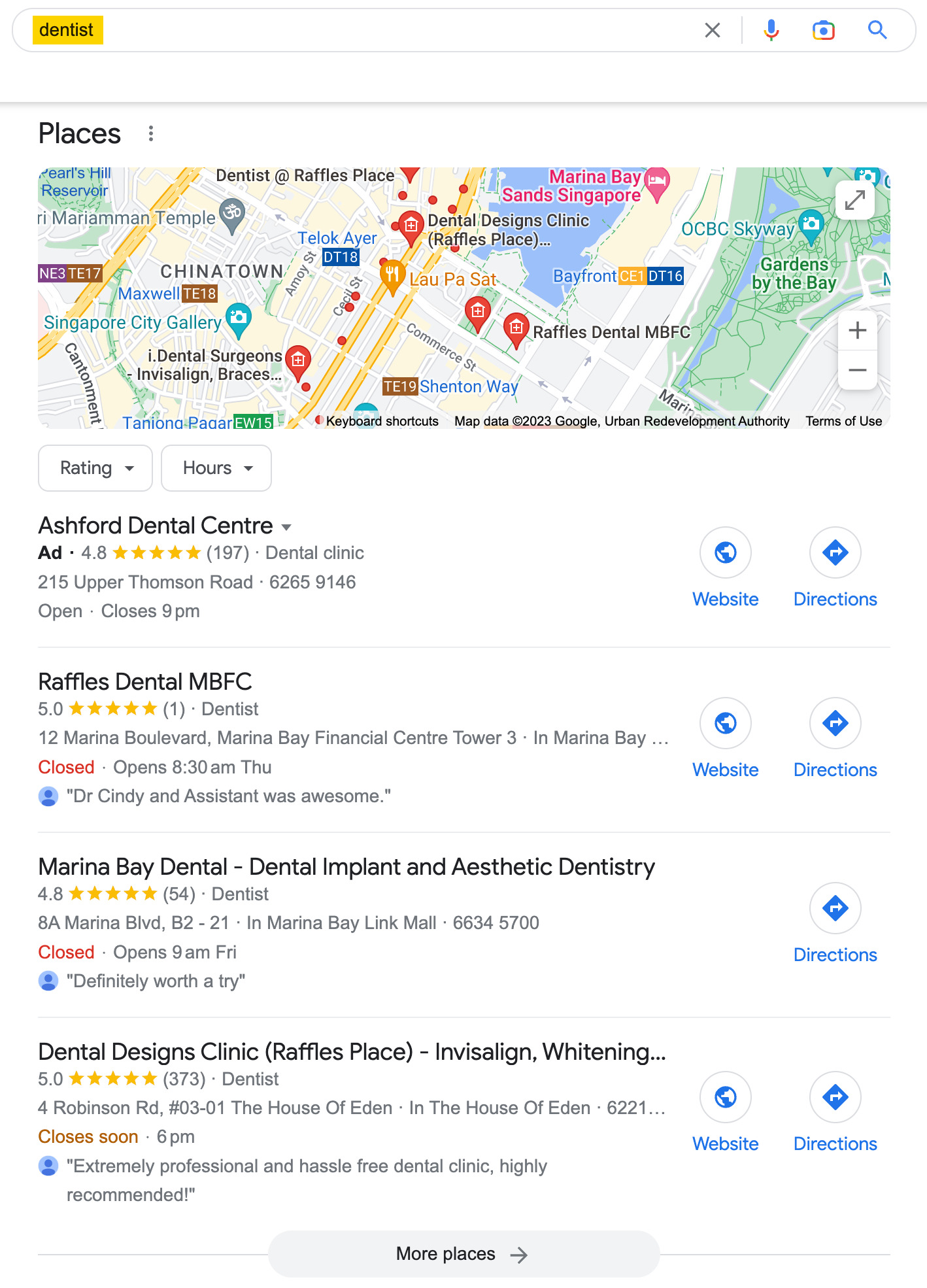927x1288 pixels.
Task: Open the Rating filter dropdown
Action: point(95,468)
